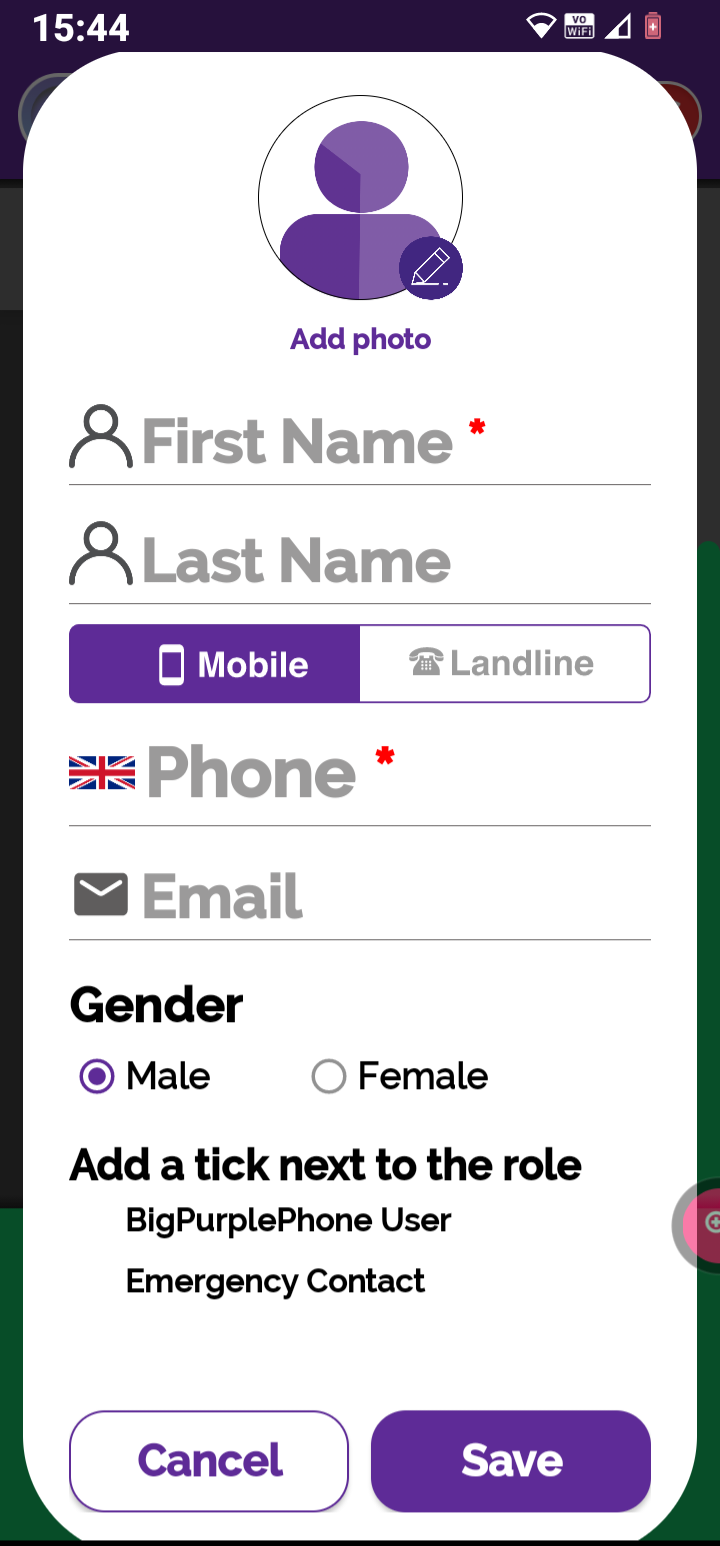Tick the BigPurplePhone User role
The image size is (720, 1546).
[288, 1220]
